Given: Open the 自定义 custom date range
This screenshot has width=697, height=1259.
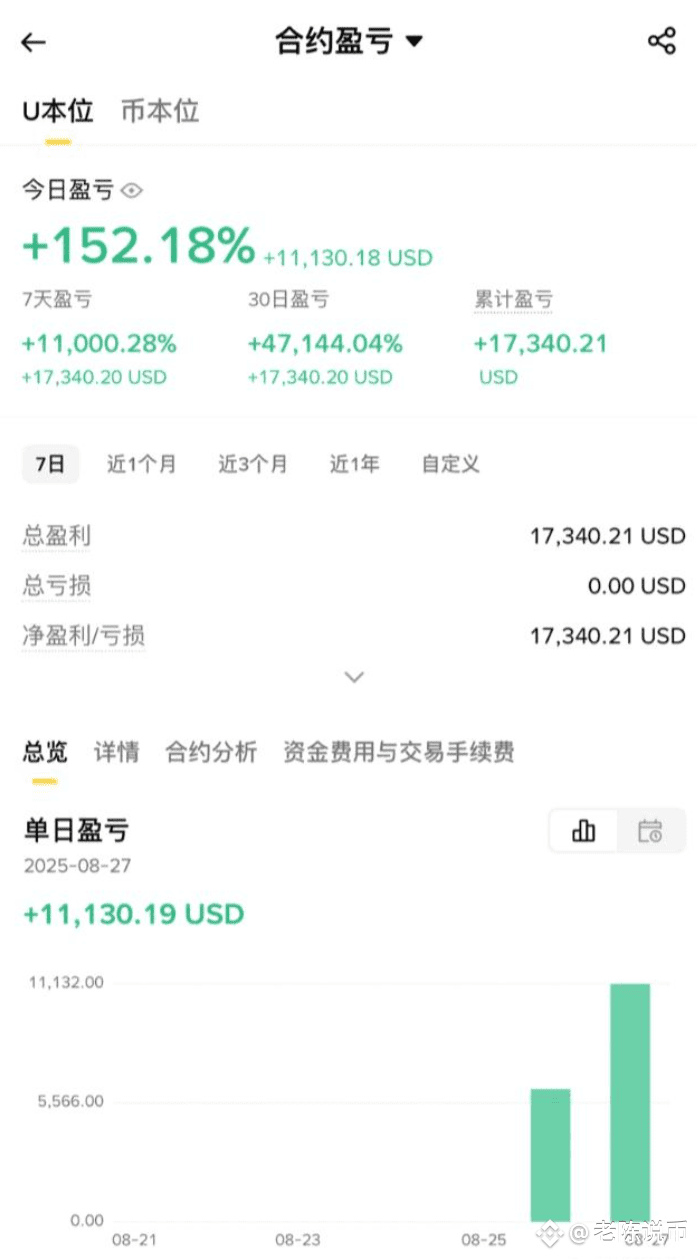Looking at the screenshot, I should [x=451, y=464].
